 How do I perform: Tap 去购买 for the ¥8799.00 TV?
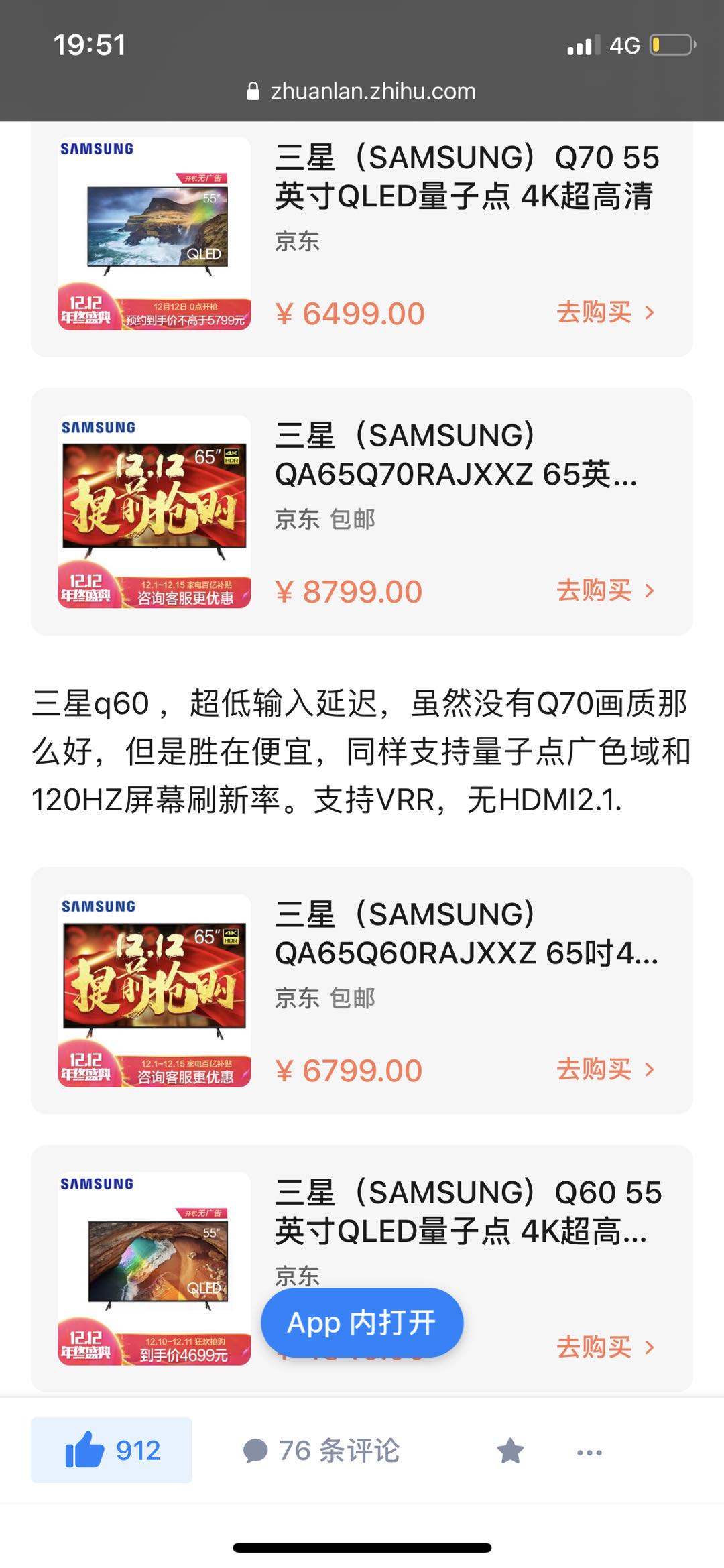tap(605, 591)
